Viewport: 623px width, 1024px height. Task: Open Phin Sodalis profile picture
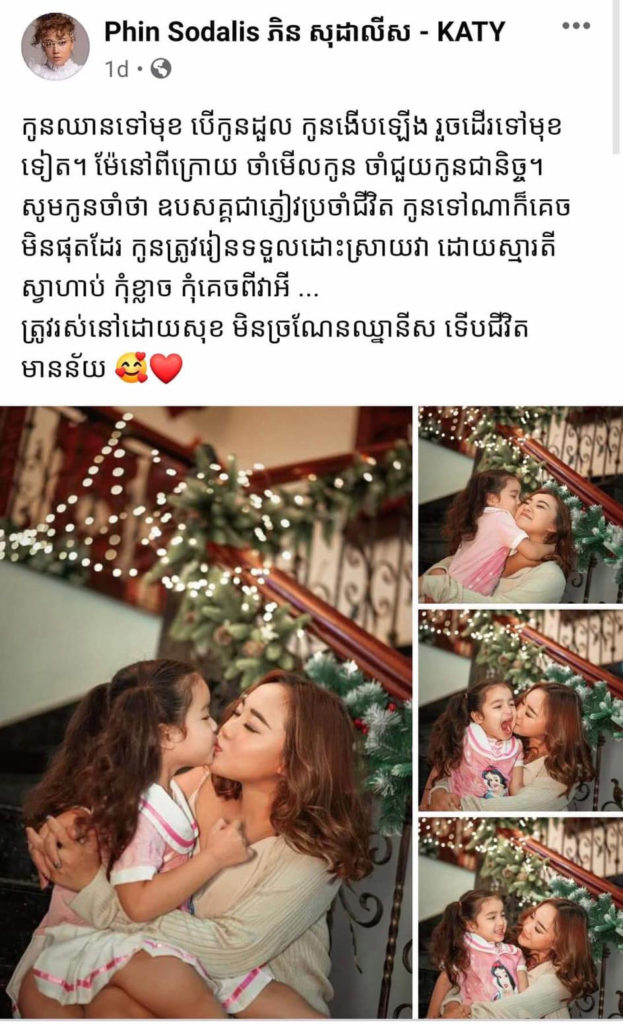click(55, 45)
